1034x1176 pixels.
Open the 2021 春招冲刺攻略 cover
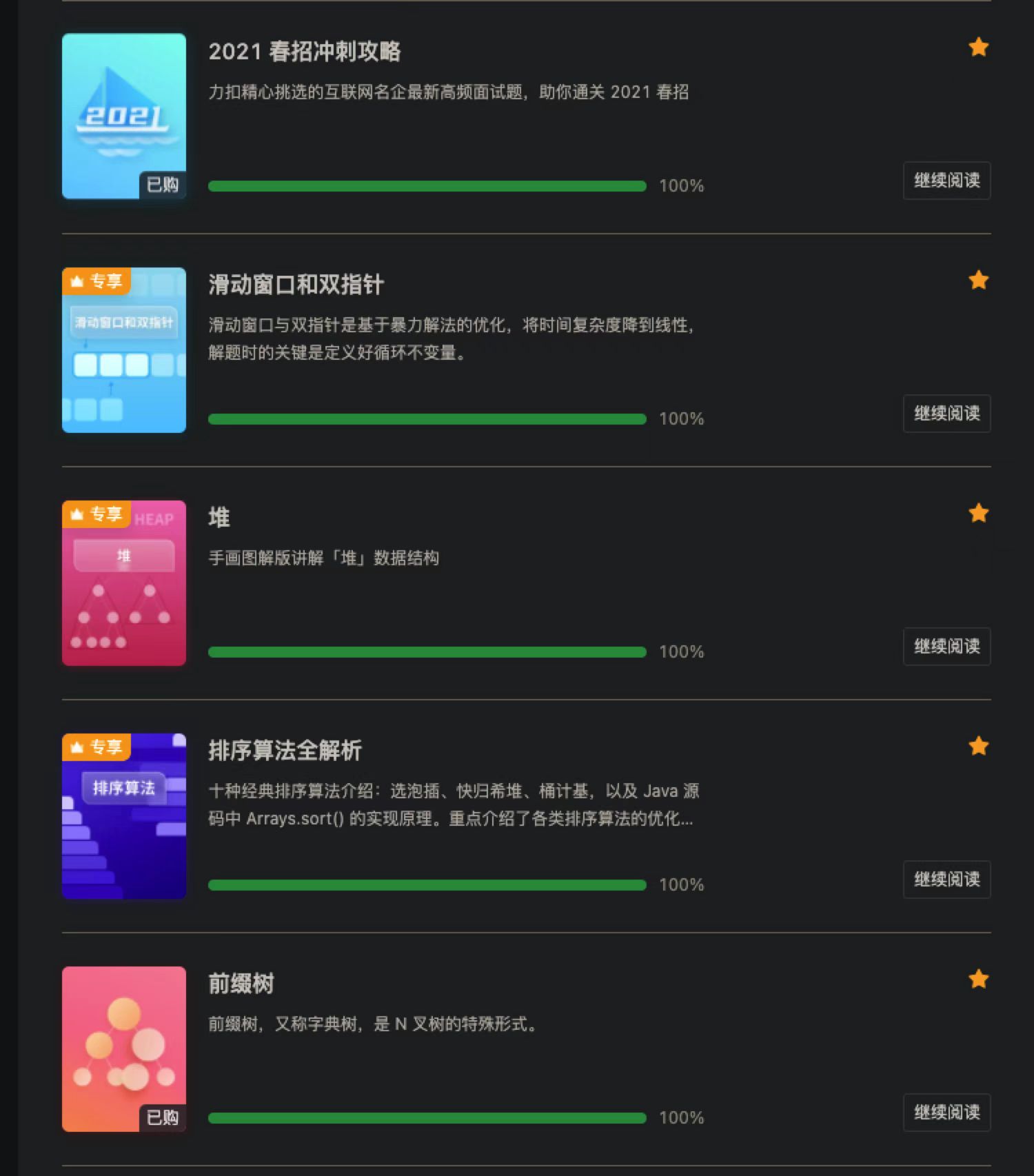[124, 116]
